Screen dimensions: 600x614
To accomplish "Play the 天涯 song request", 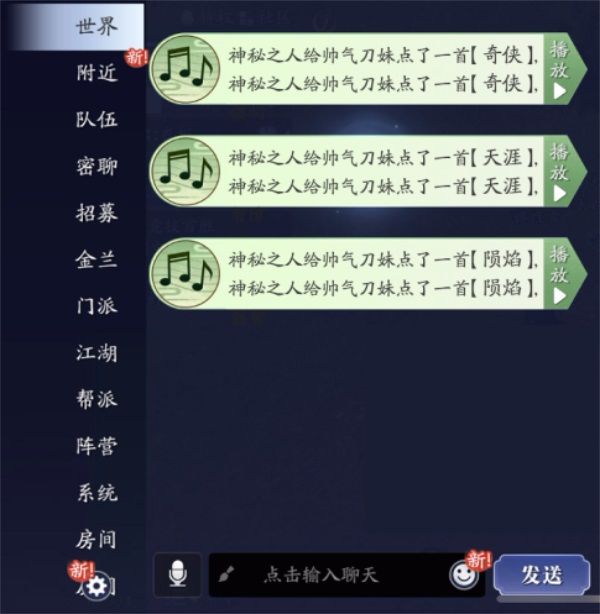I will tap(560, 170).
